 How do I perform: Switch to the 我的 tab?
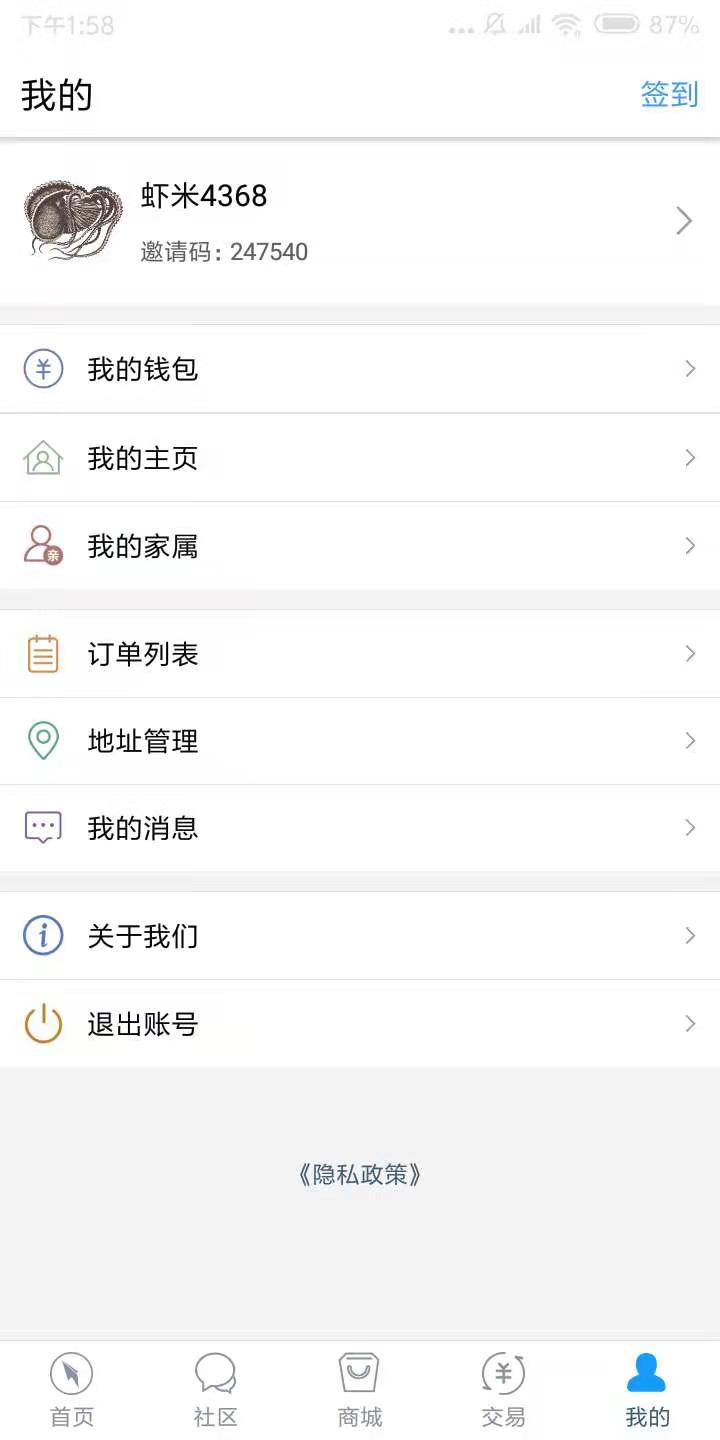point(647,1388)
